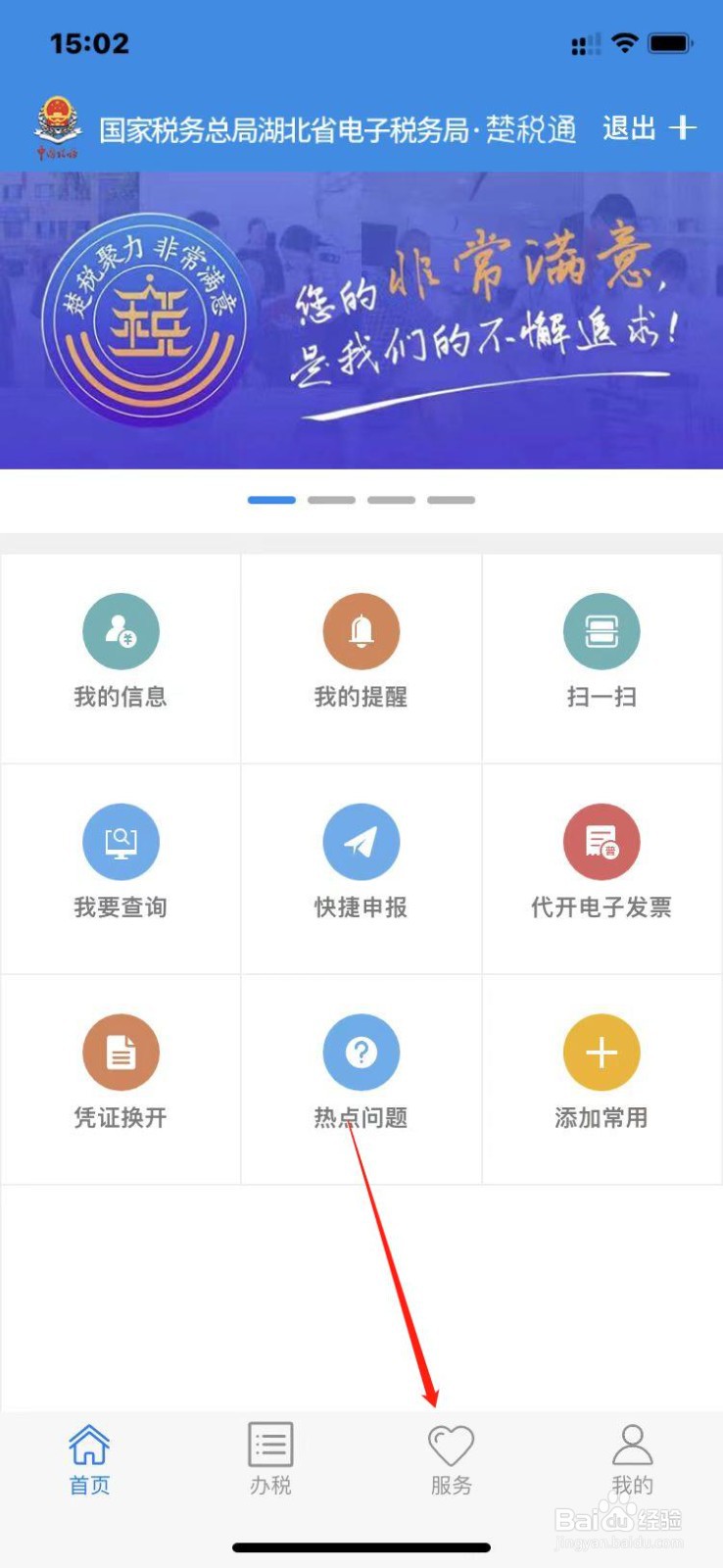Viewport: 723px width, 1568px height.
Task: Tap 退出 to log out
Action: pos(628,129)
